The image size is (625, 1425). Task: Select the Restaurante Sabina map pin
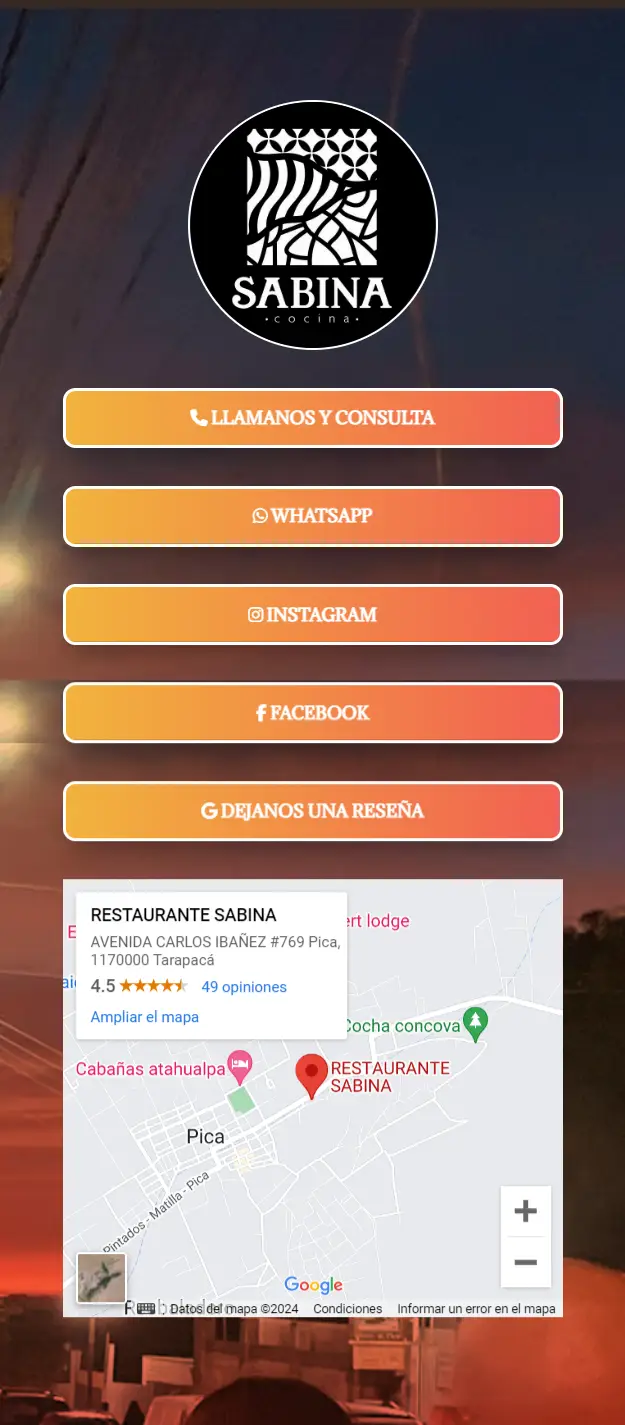[312, 1075]
